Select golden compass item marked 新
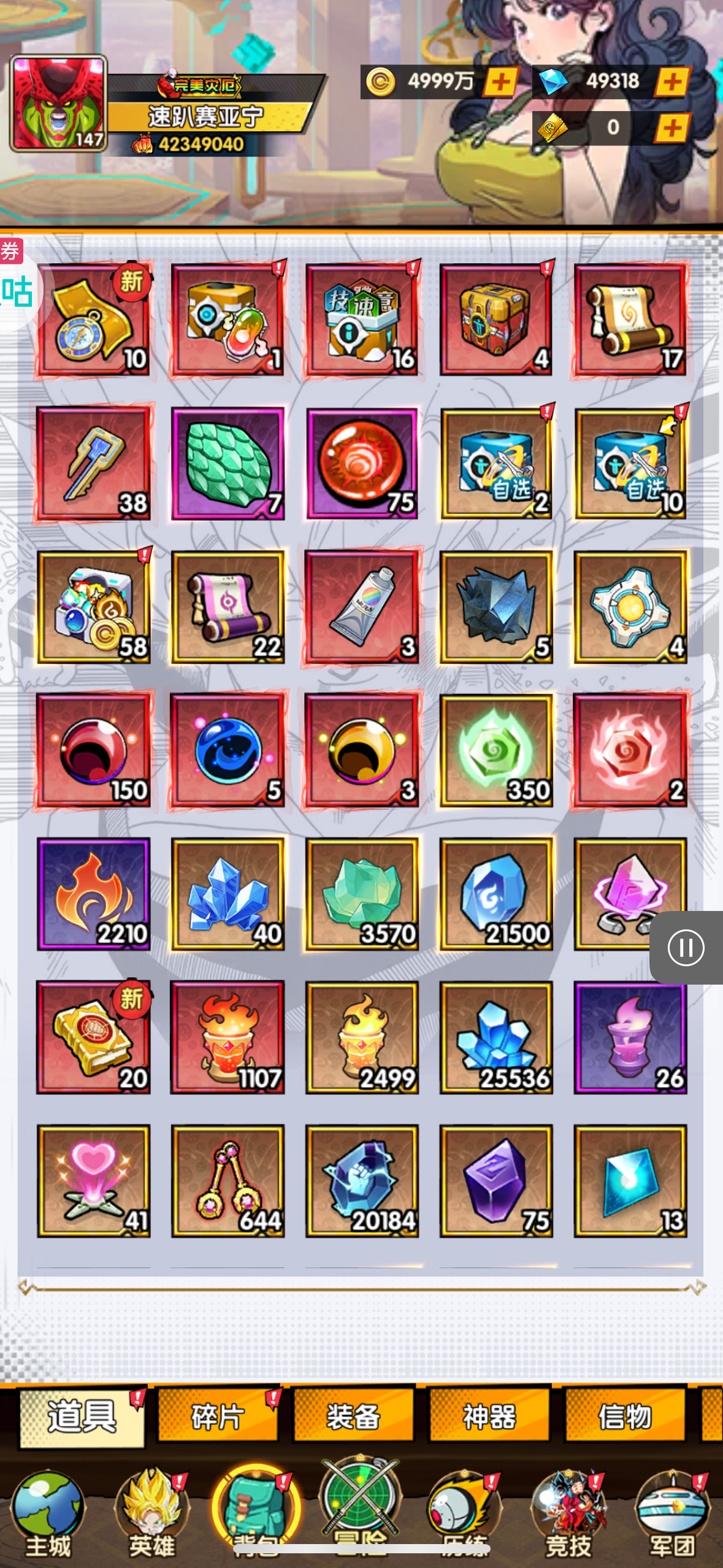723x1568 pixels. (x=93, y=320)
